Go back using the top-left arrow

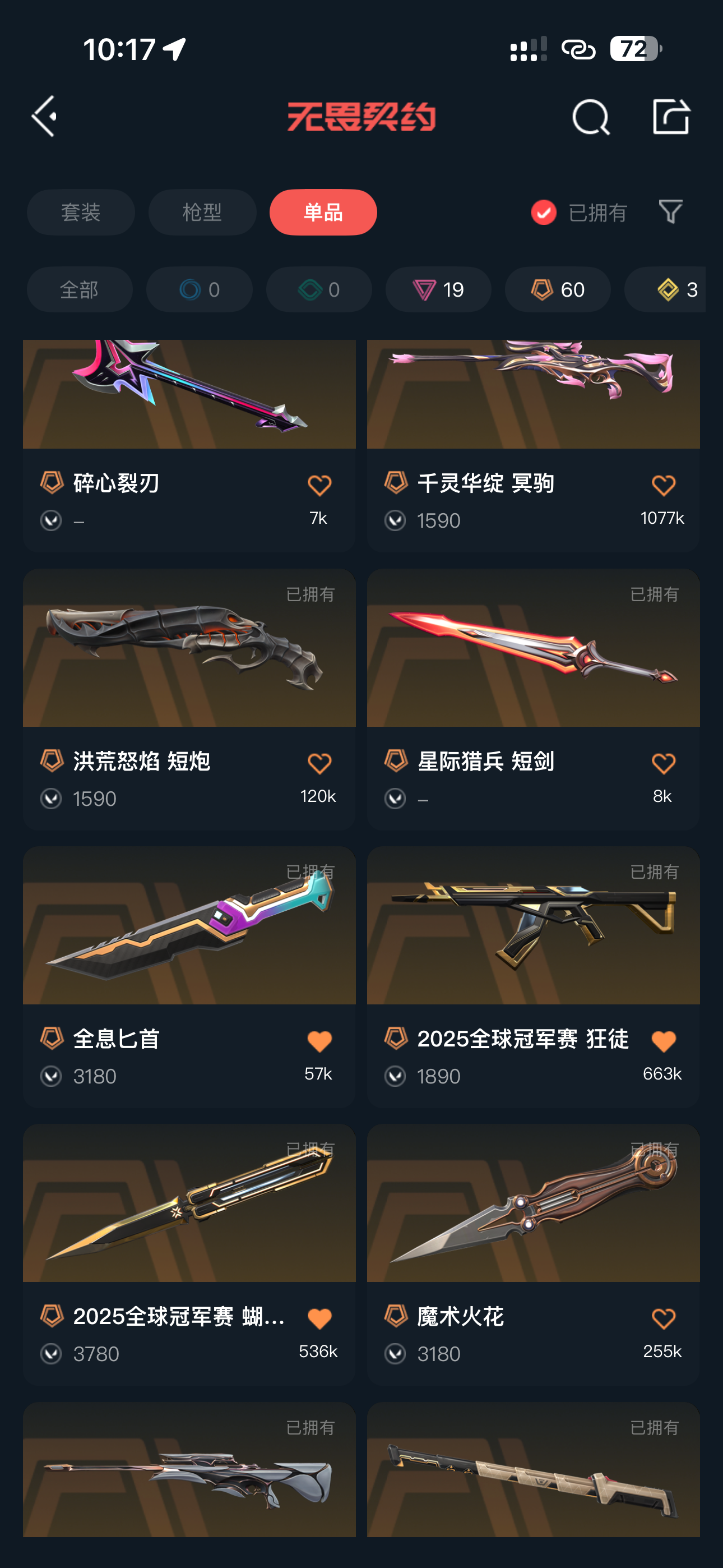click(x=44, y=116)
